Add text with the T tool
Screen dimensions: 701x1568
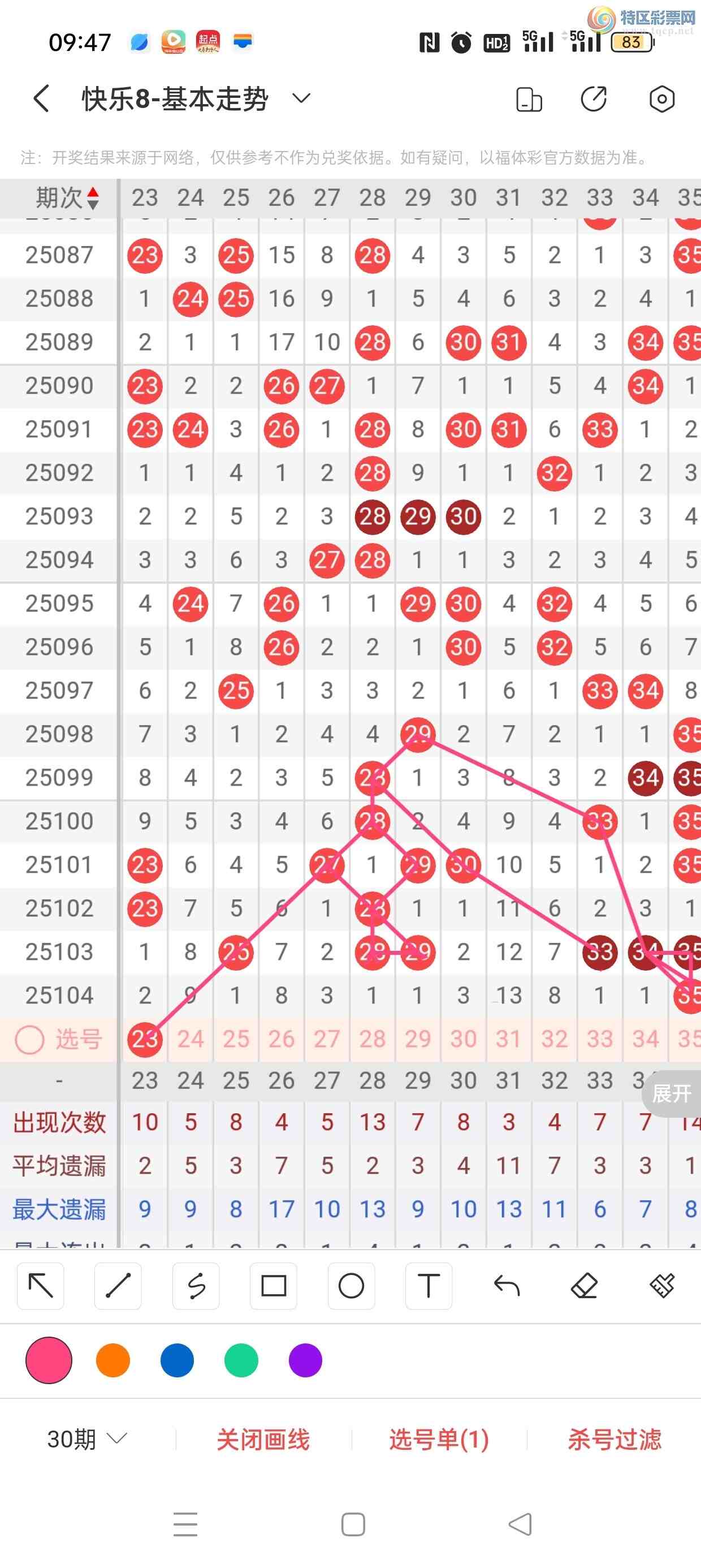tap(429, 1286)
